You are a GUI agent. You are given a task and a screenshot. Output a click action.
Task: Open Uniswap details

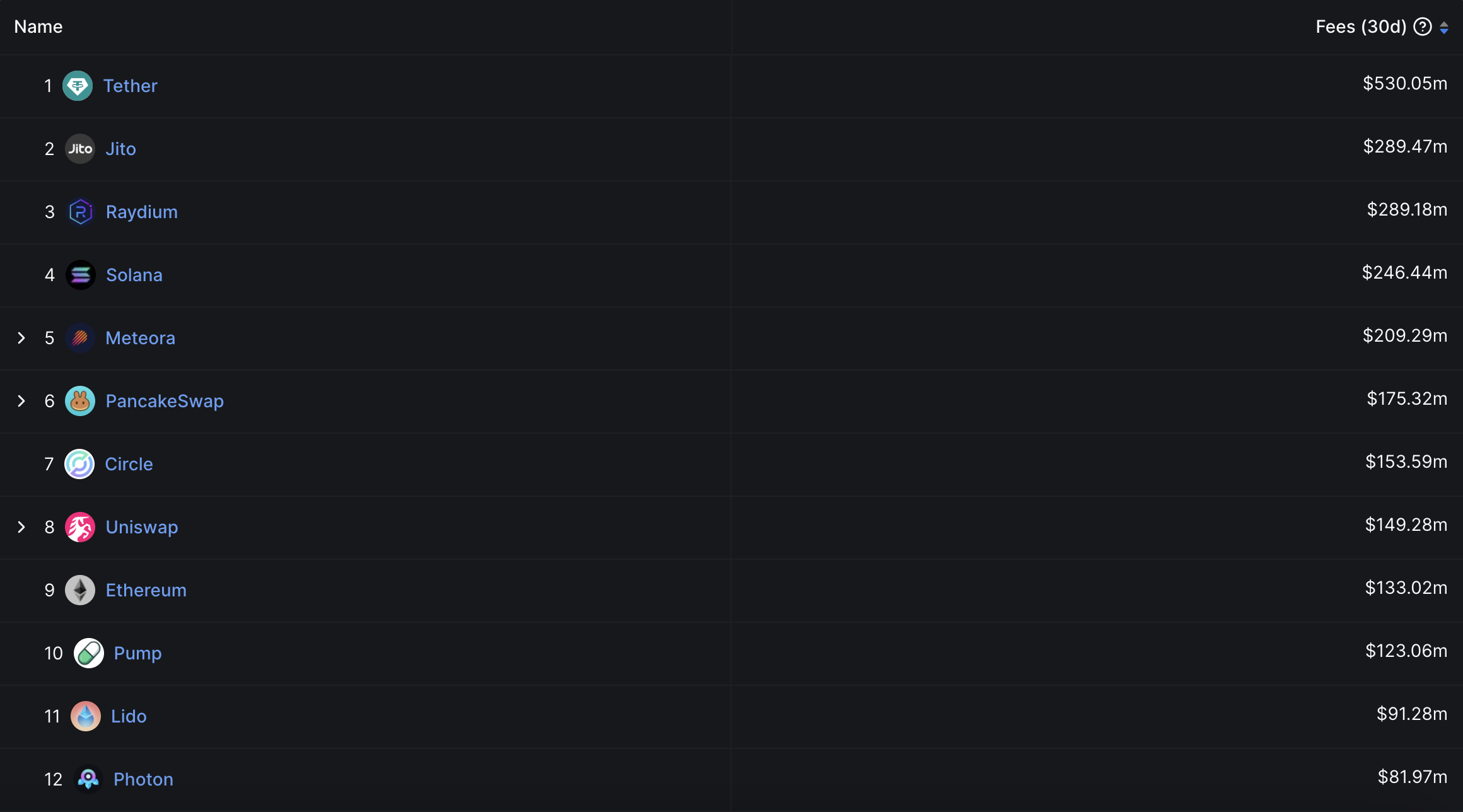[x=141, y=527]
